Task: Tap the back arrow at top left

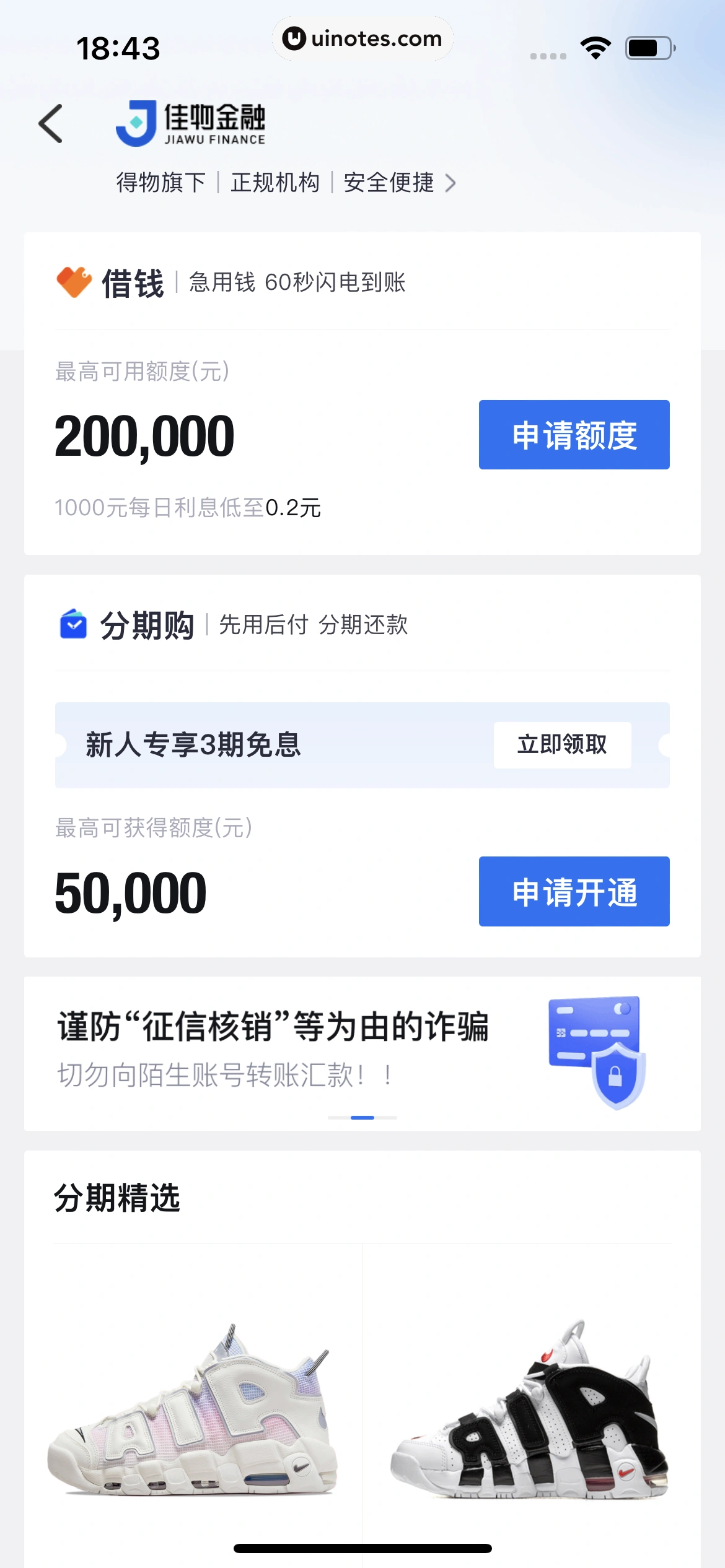Action: coord(51,124)
